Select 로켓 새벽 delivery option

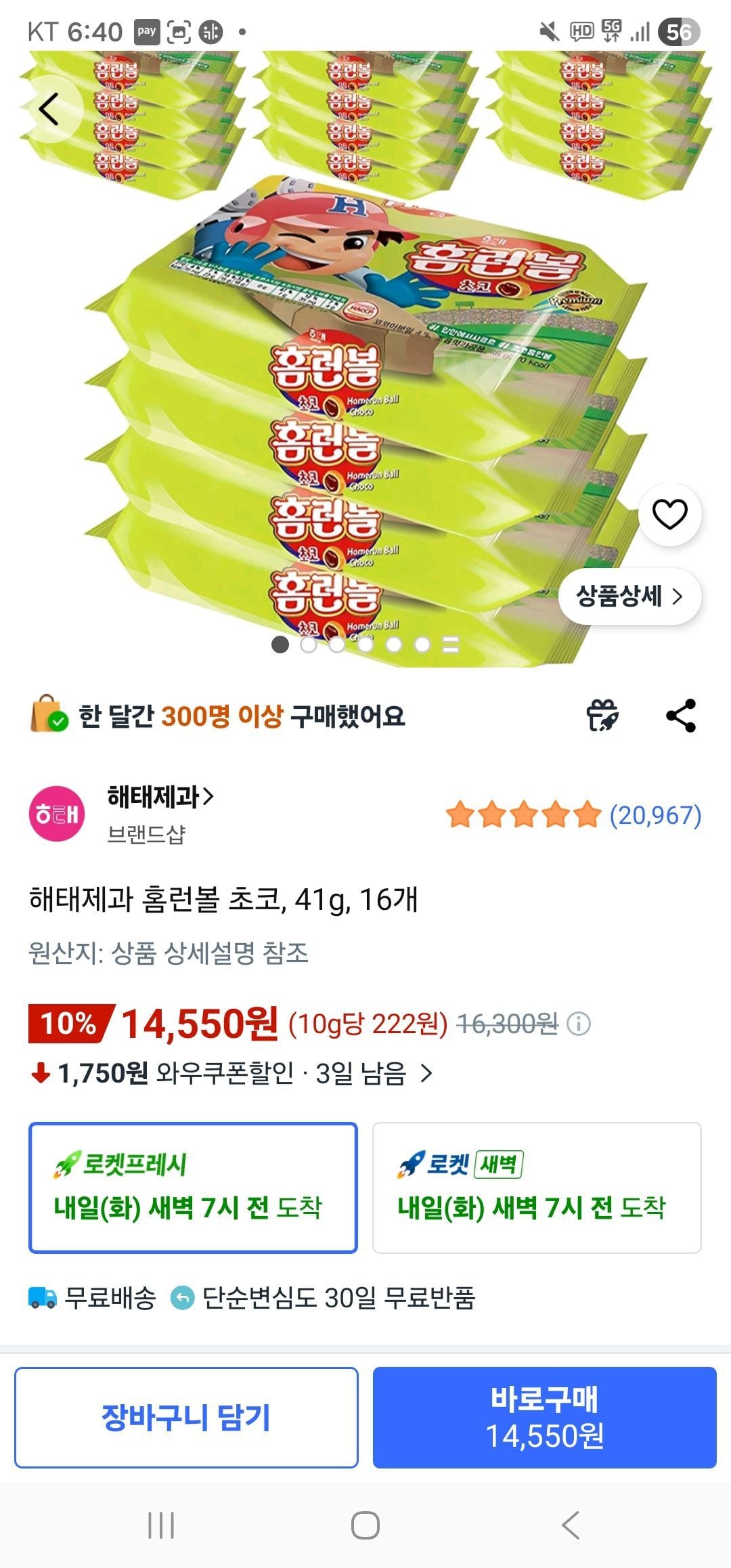pyautogui.click(x=536, y=1188)
